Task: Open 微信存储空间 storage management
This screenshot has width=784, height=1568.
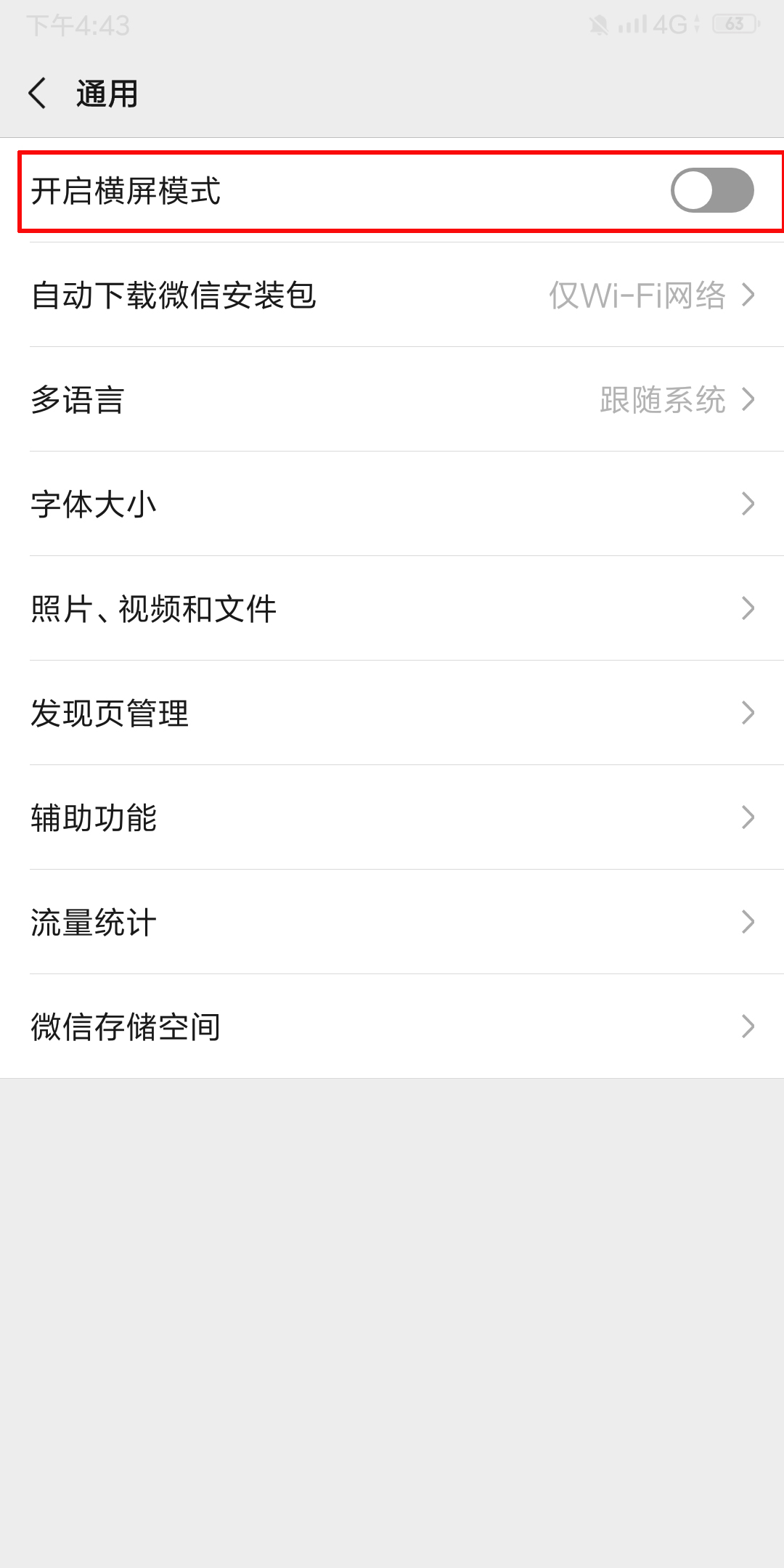Action: (392, 1026)
